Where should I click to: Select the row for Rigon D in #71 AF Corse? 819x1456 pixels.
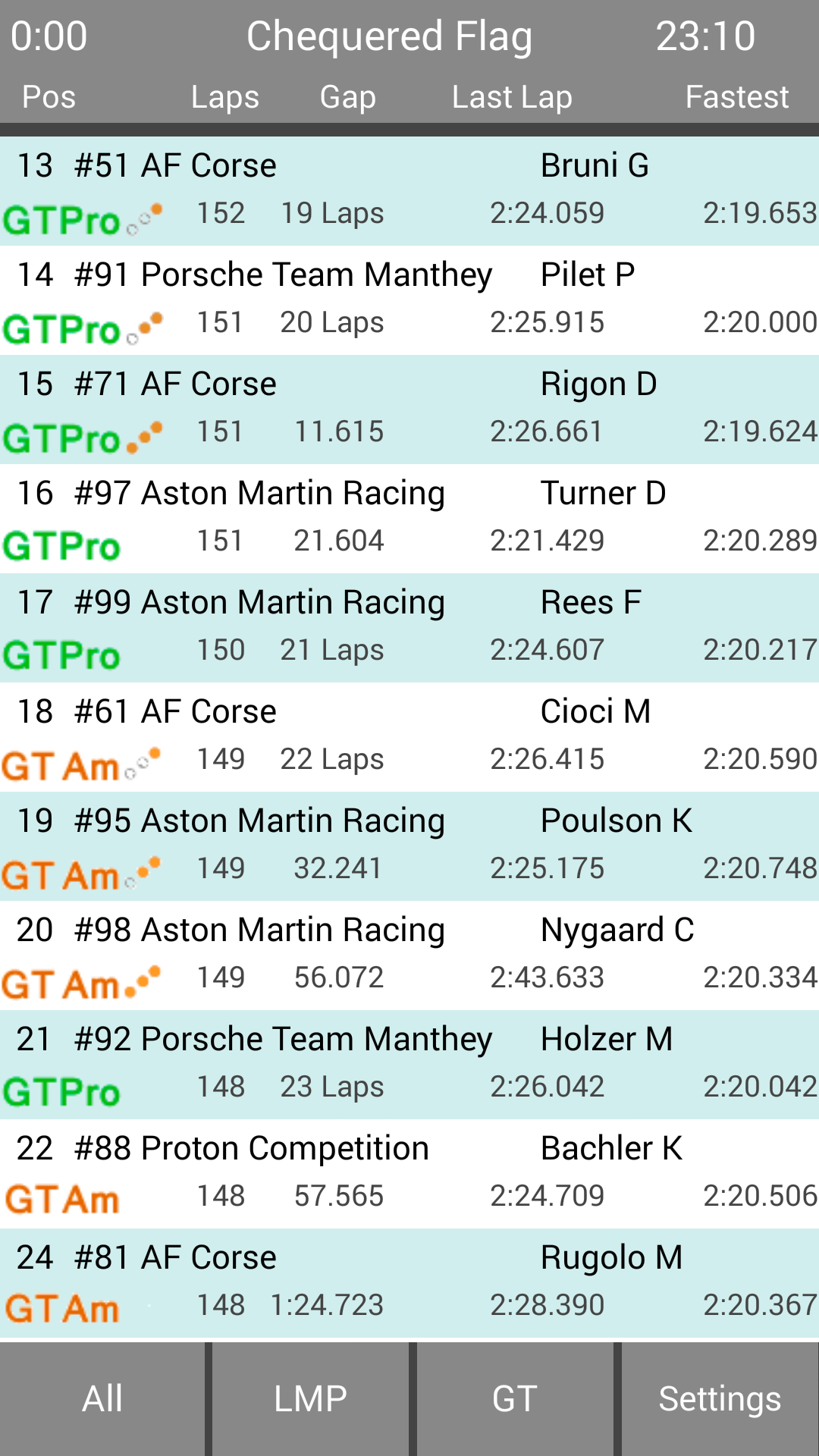[409, 406]
